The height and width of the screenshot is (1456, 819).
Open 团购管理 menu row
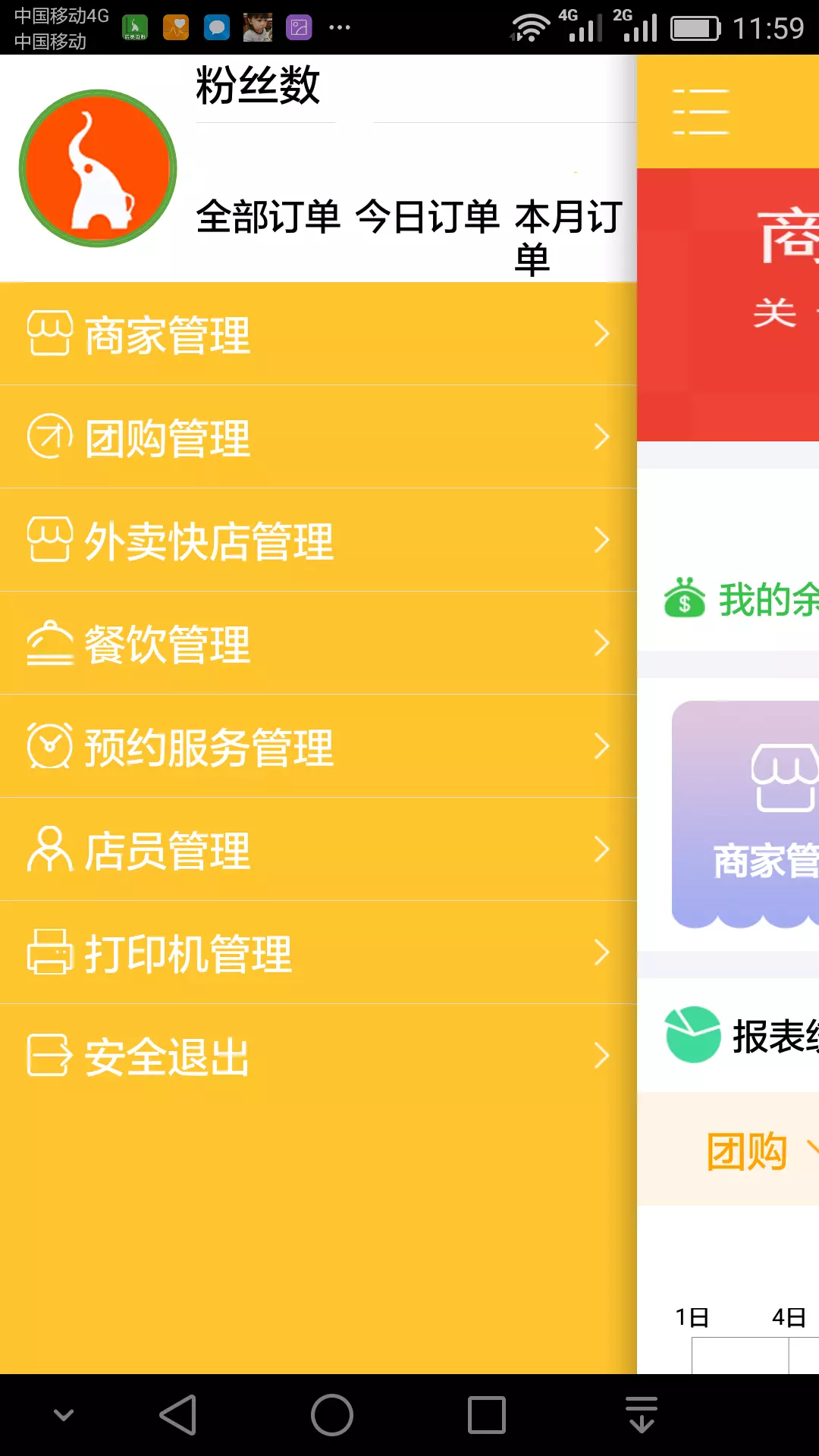click(318, 437)
